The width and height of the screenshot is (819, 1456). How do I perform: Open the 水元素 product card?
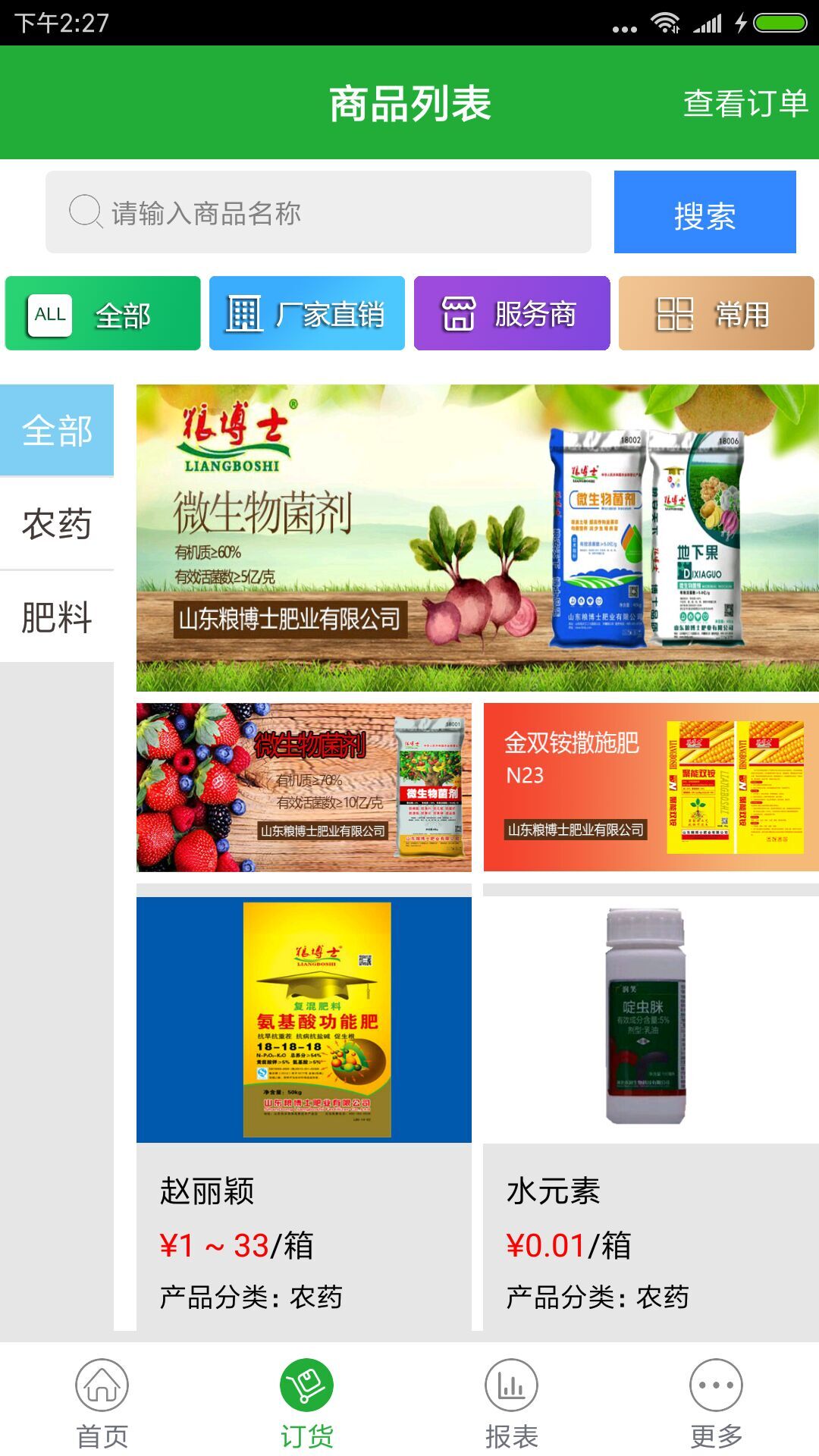click(651, 1107)
